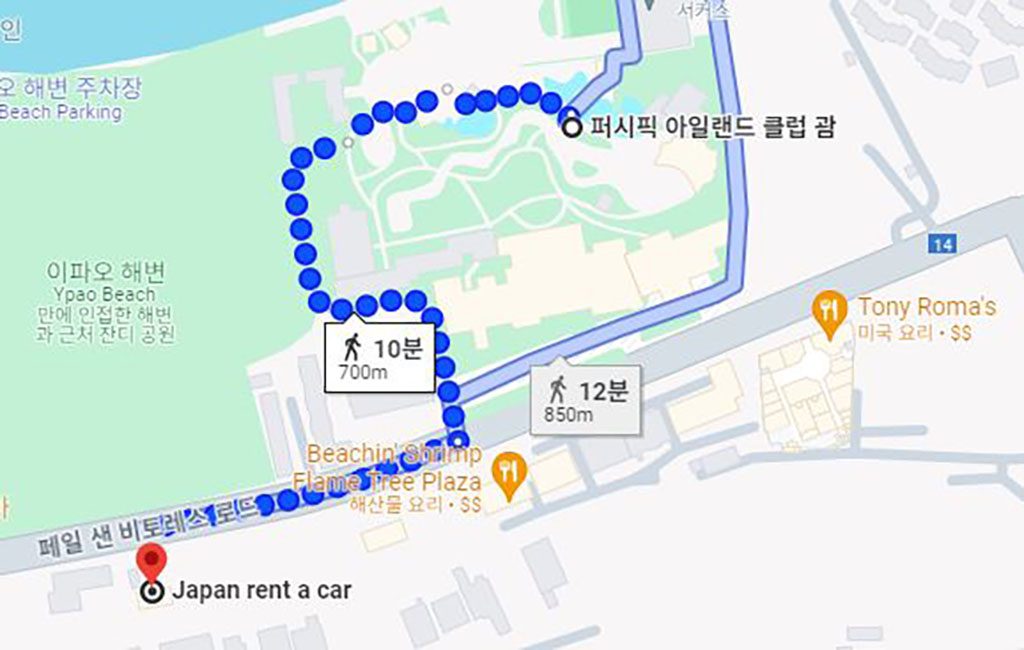Open the Tony Roma's restaurant pin
The image size is (1024, 650).
pos(828,307)
